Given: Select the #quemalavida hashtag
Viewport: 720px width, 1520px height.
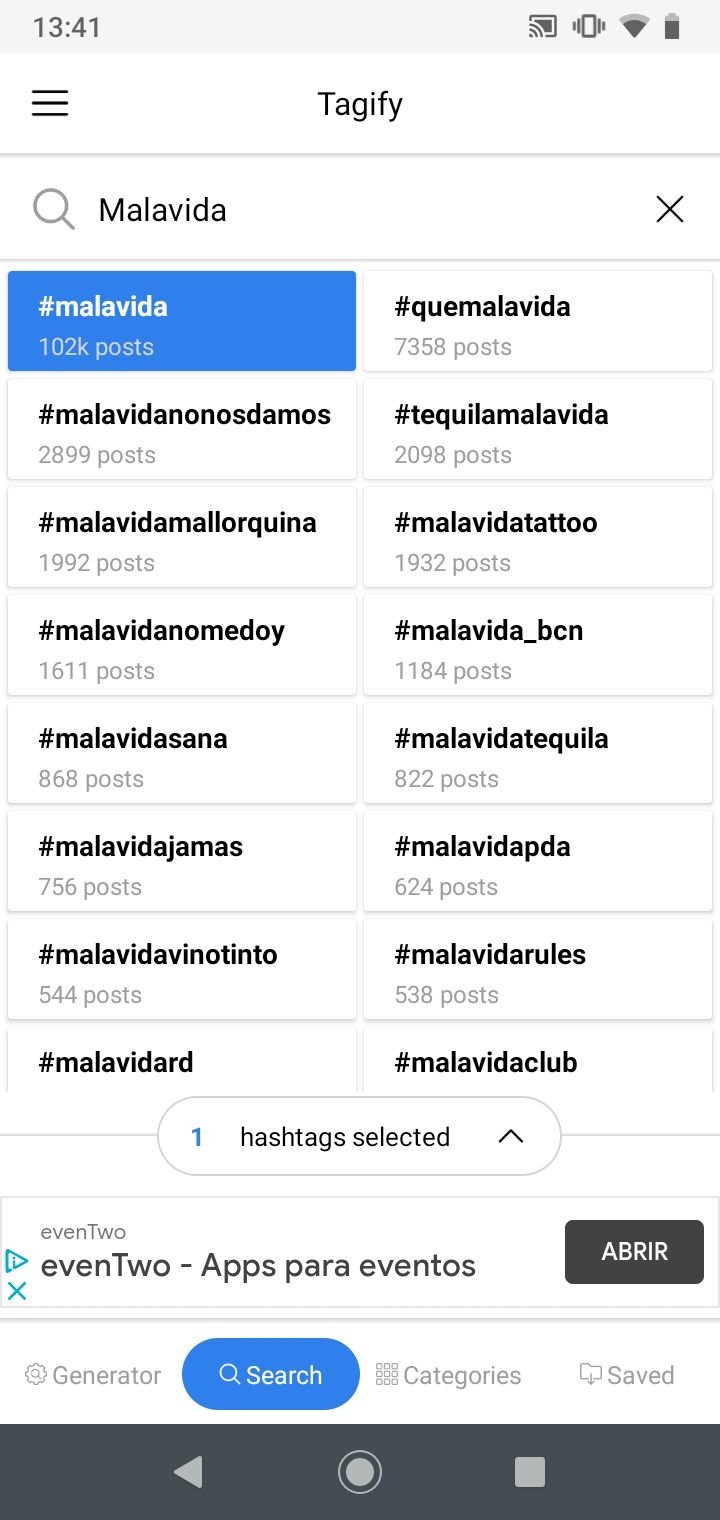Looking at the screenshot, I should click(538, 321).
